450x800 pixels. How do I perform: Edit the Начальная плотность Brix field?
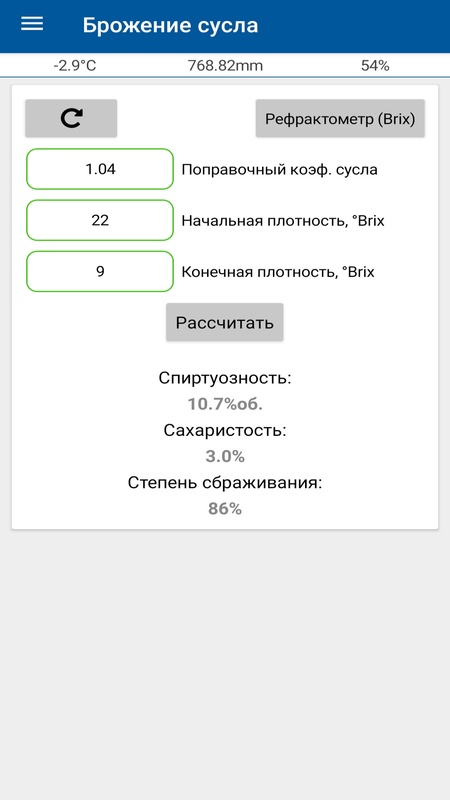[x=100, y=220]
